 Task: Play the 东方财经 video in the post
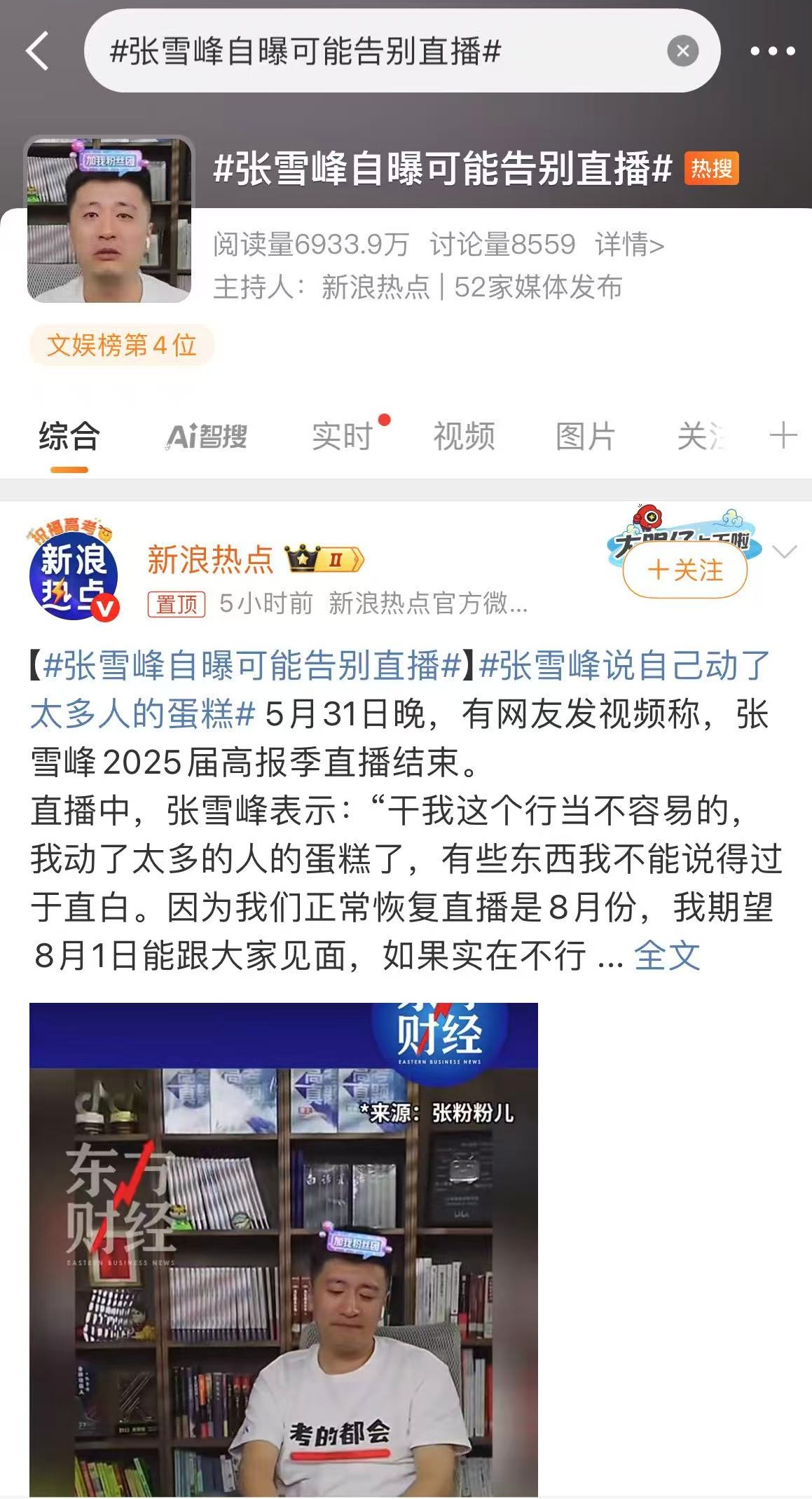pyautogui.click(x=283, y=1249)
